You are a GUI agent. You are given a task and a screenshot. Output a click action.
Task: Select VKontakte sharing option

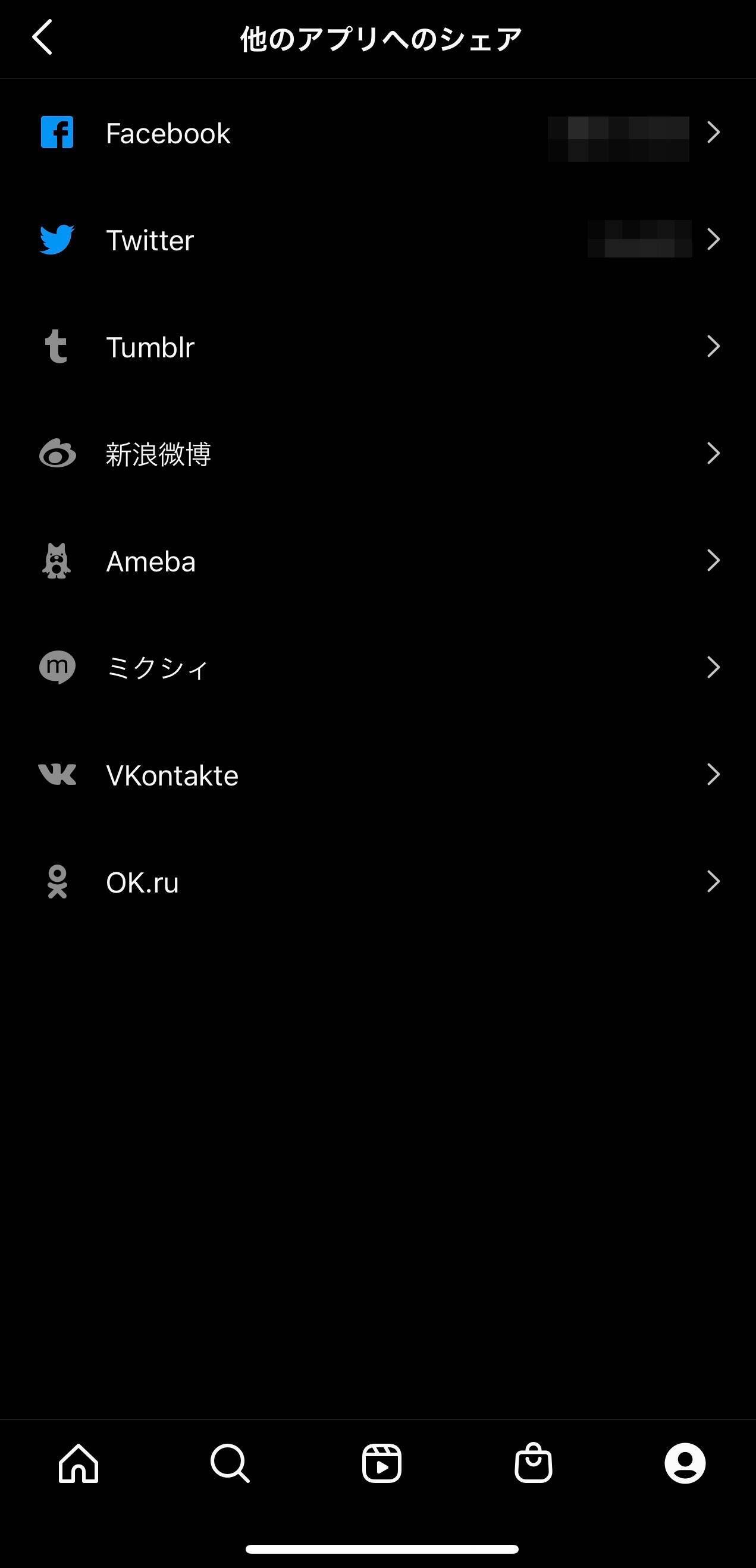[x=377, y=775]
